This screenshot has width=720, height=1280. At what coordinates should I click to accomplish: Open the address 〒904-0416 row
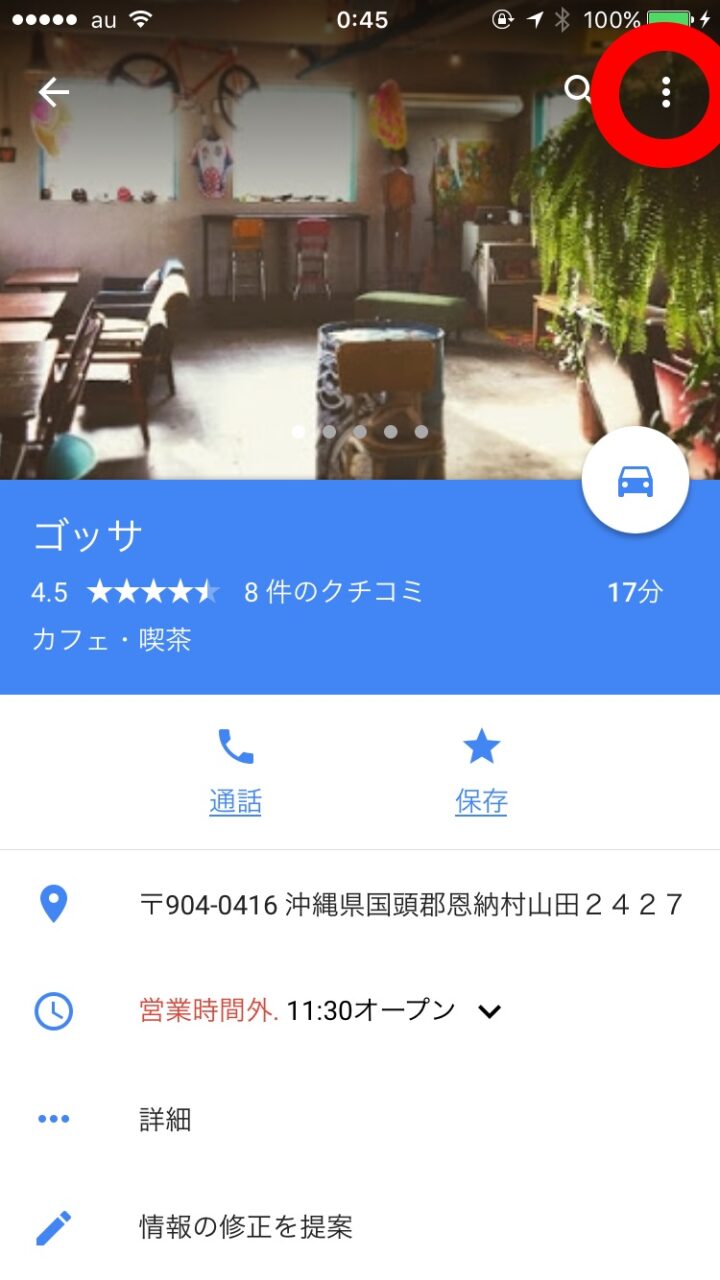410,905
